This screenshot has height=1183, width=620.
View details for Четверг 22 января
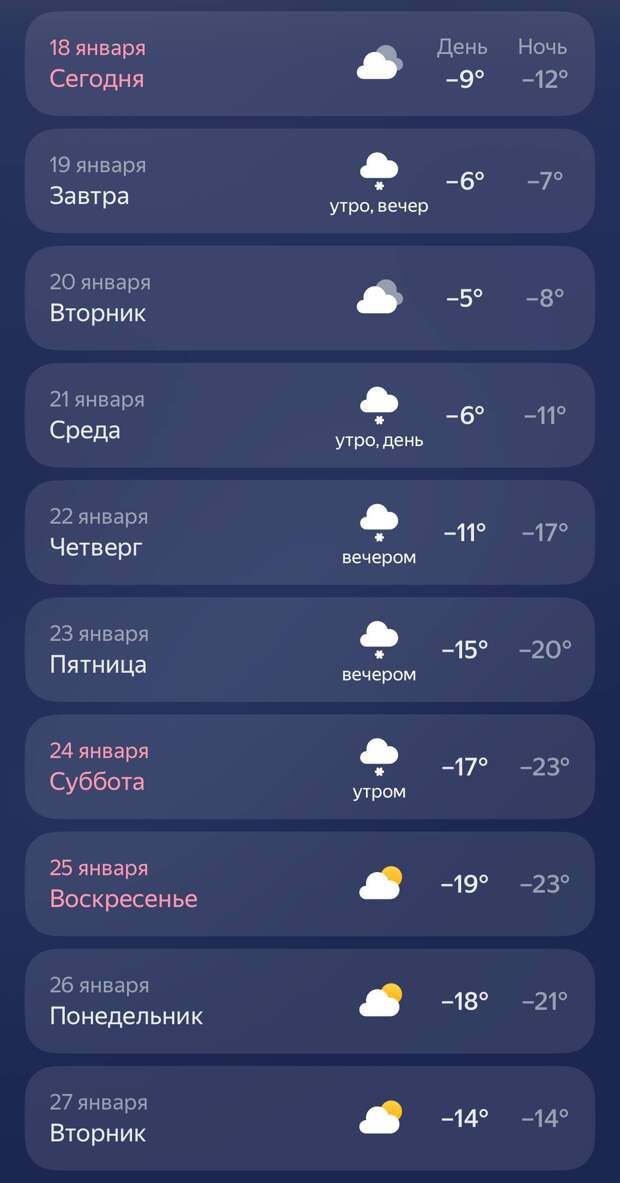point(310,532)
